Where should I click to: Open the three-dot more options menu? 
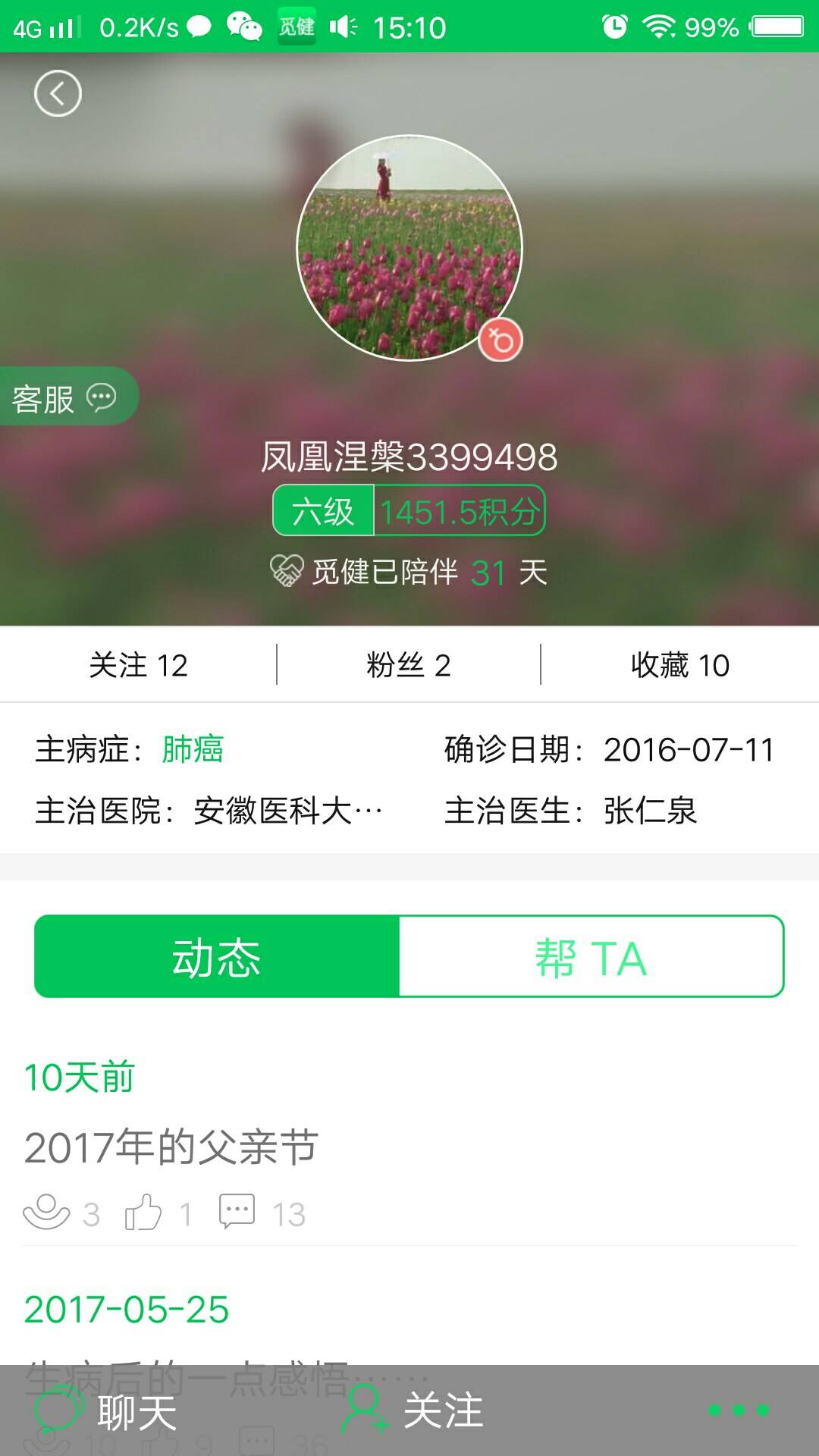[739, 1410]
